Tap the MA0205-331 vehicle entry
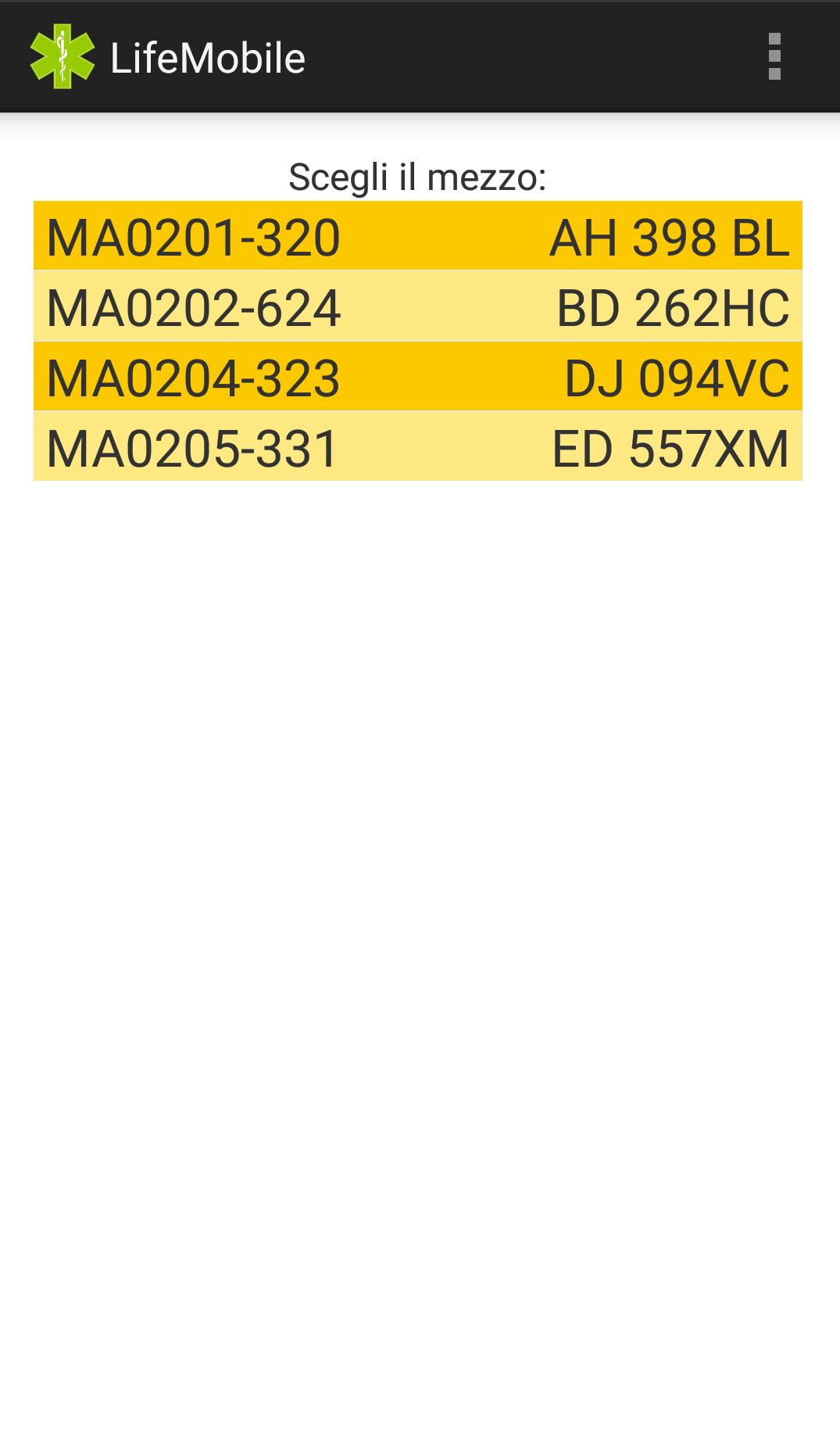This screenshot has width=840, height=1454. pos(417,447)
